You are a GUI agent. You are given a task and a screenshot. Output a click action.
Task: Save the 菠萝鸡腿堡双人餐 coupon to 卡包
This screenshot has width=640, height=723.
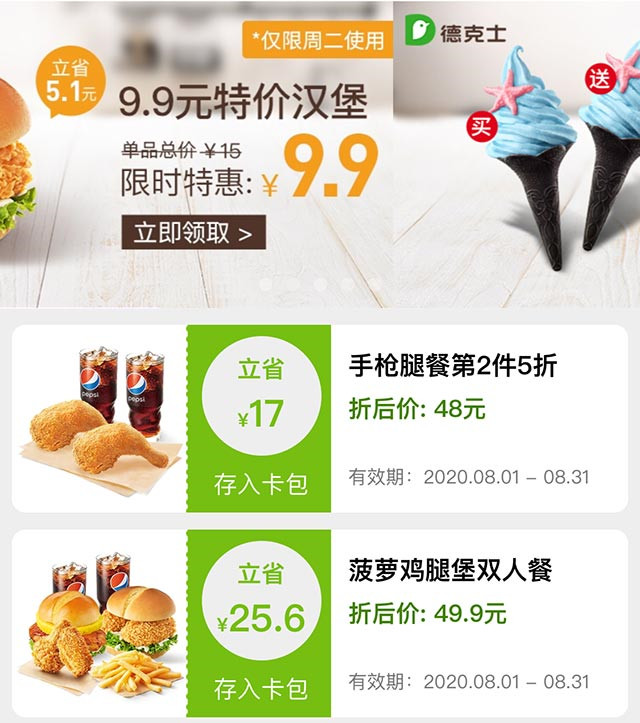pos(260,688)
